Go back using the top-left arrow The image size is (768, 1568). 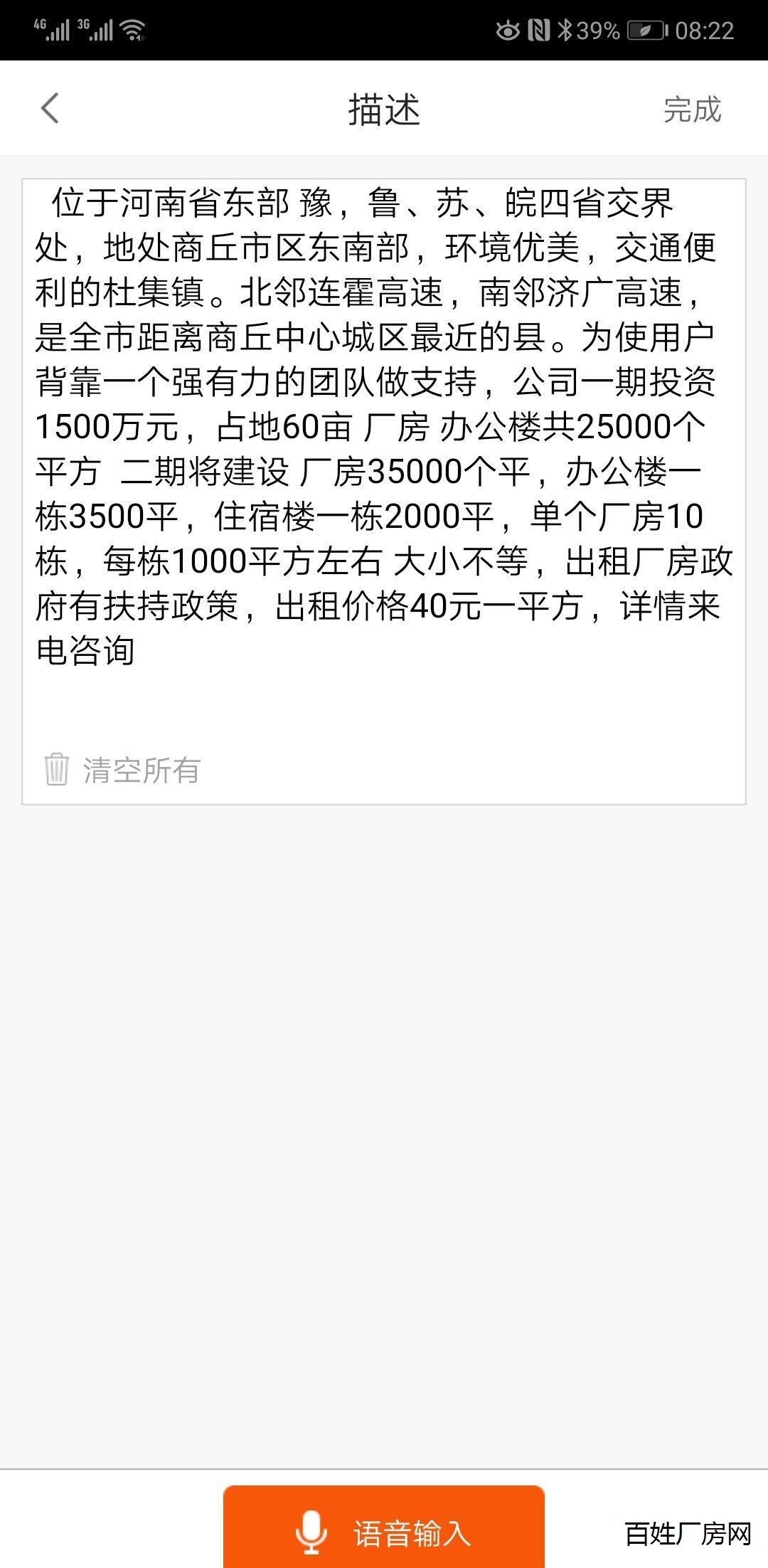[50, 109]
